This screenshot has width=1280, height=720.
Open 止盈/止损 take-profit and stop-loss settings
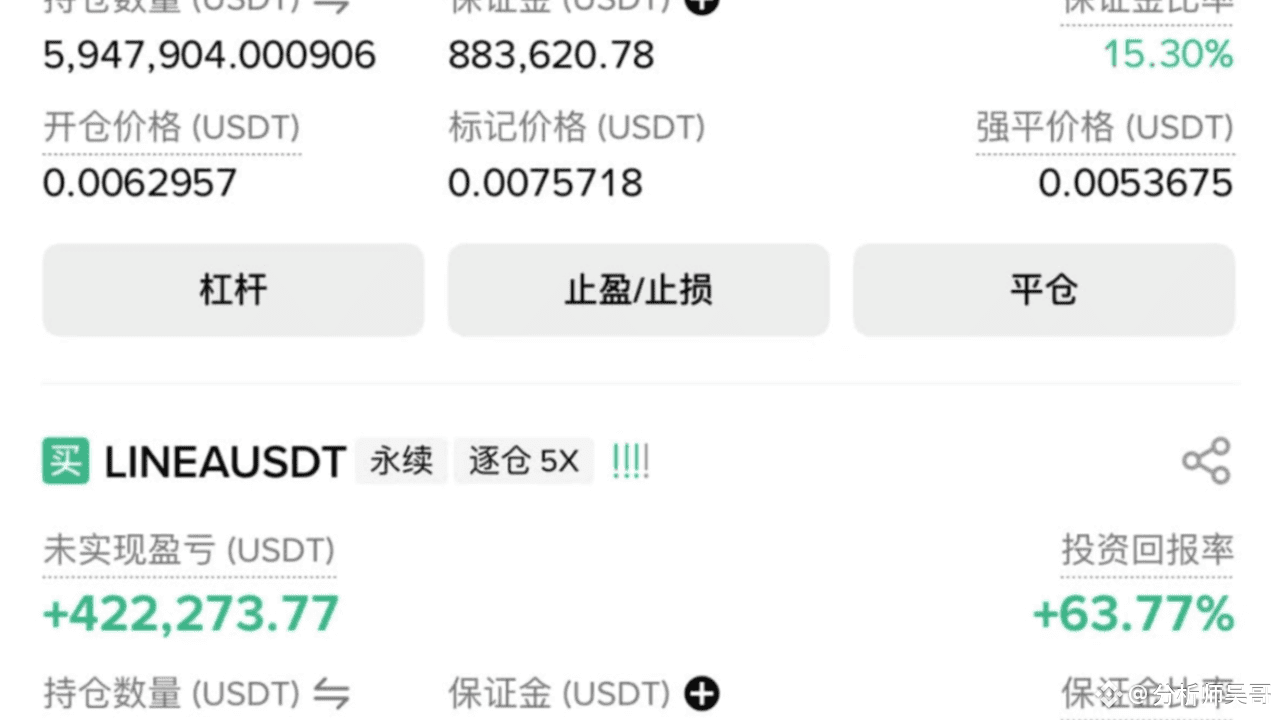pos(638,290)
